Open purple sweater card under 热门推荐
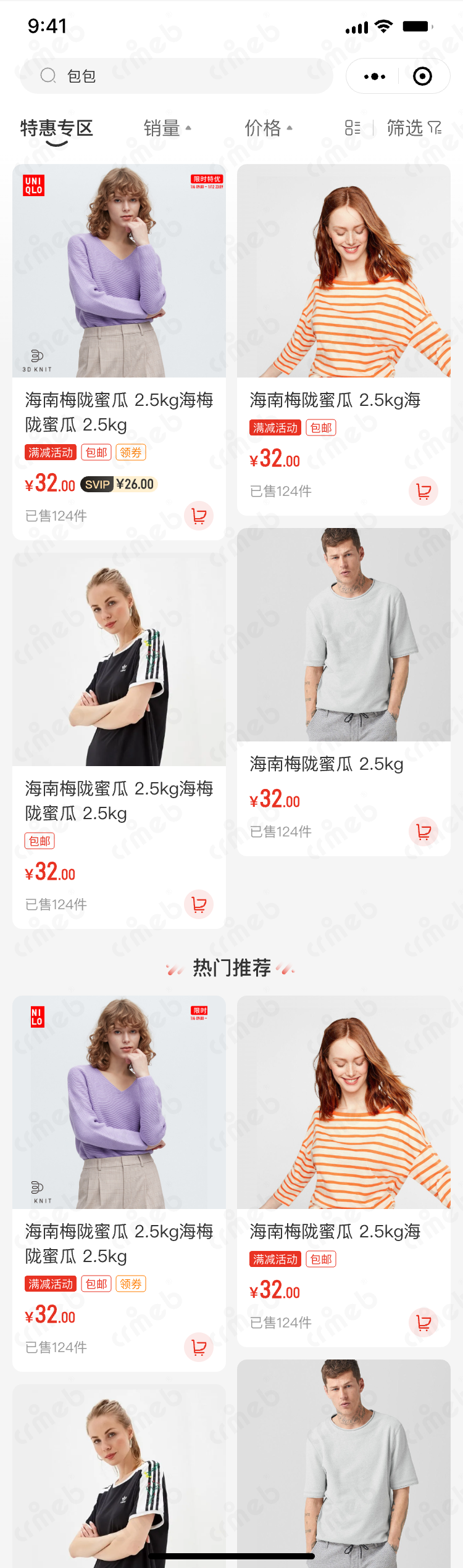The height and width of the screenshot is (1568, 463). coord(119,1102)
